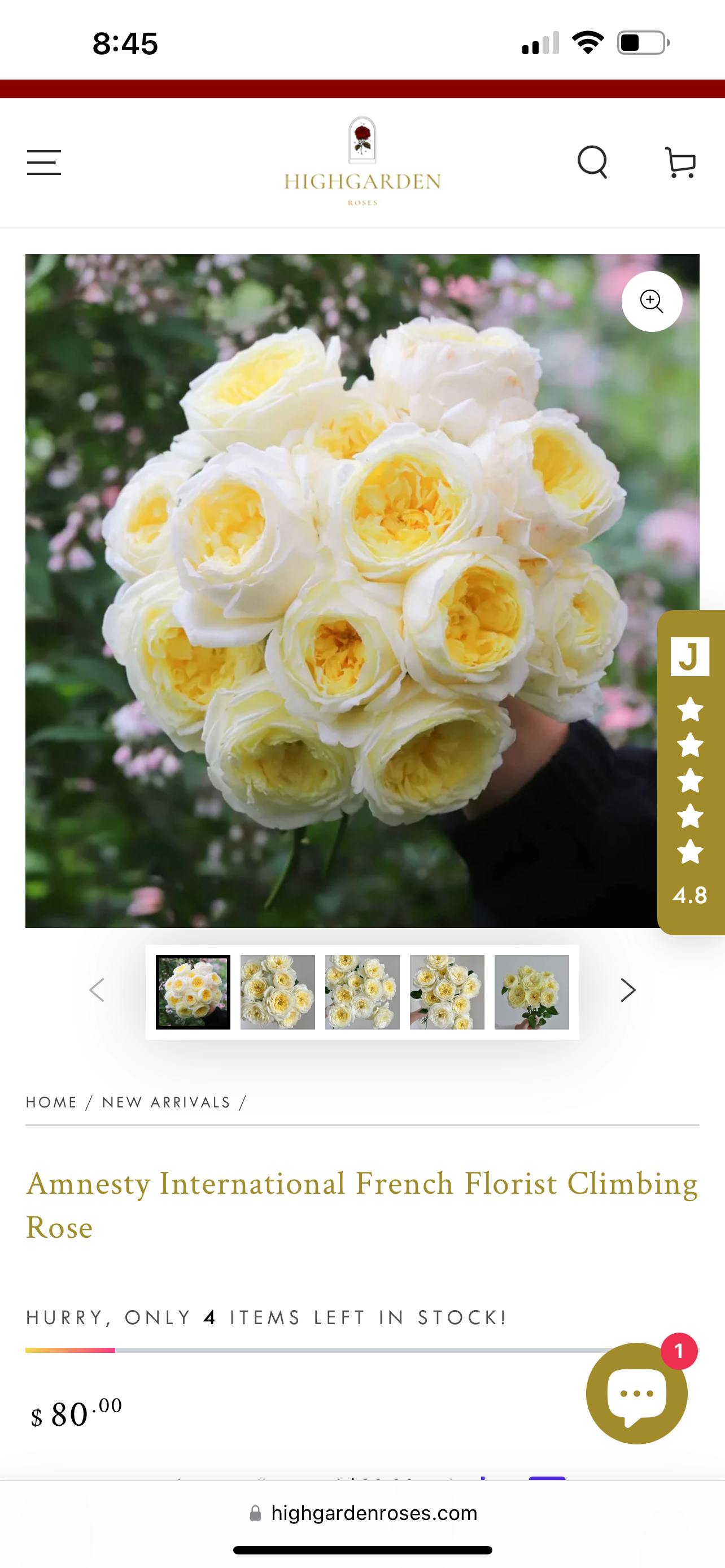Open the site search
The height and width of the screenshot is (1568, 725).
592,162
